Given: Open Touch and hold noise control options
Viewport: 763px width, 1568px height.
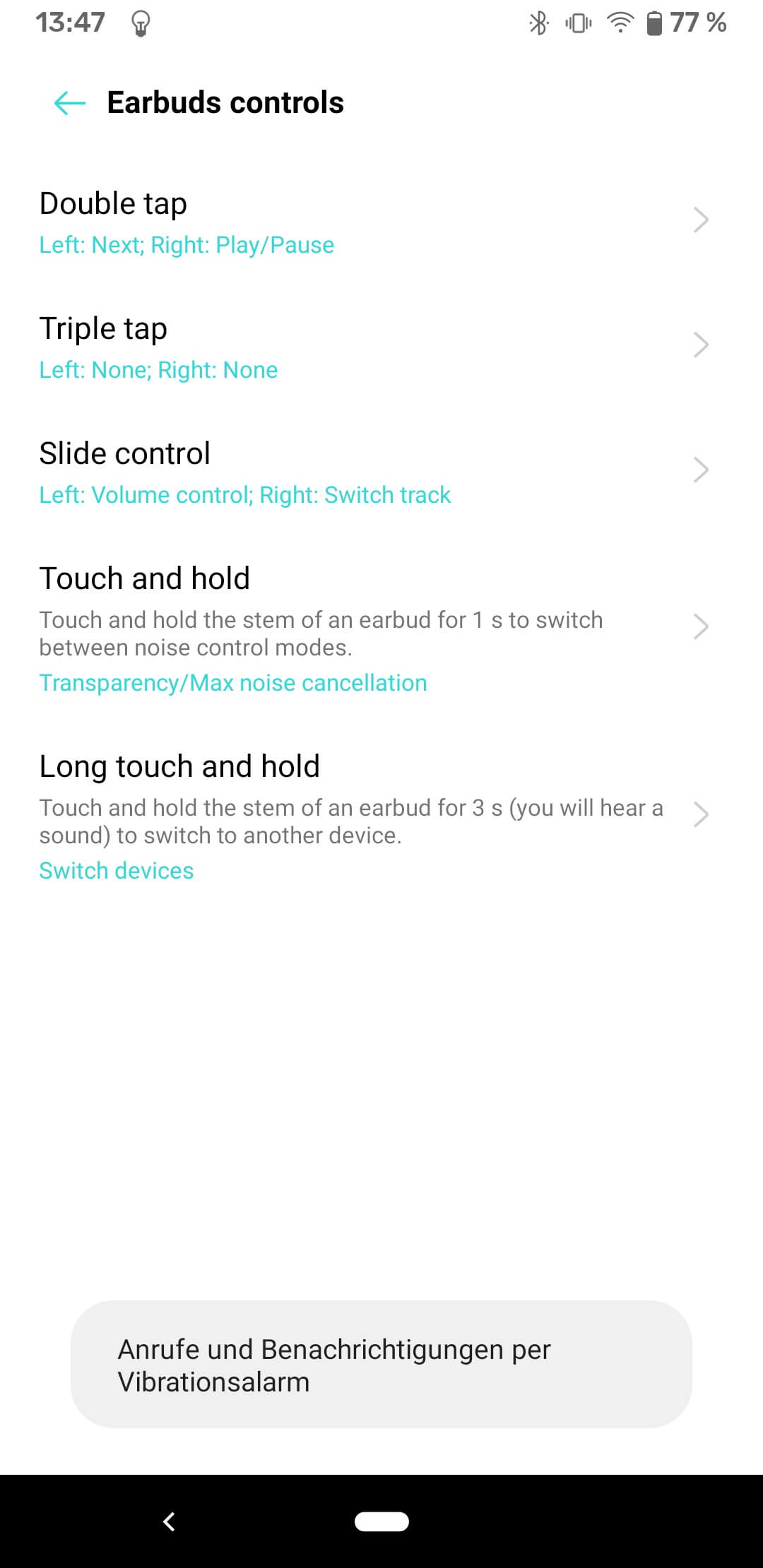Looking at the screenshot, I should pos(374,628).
